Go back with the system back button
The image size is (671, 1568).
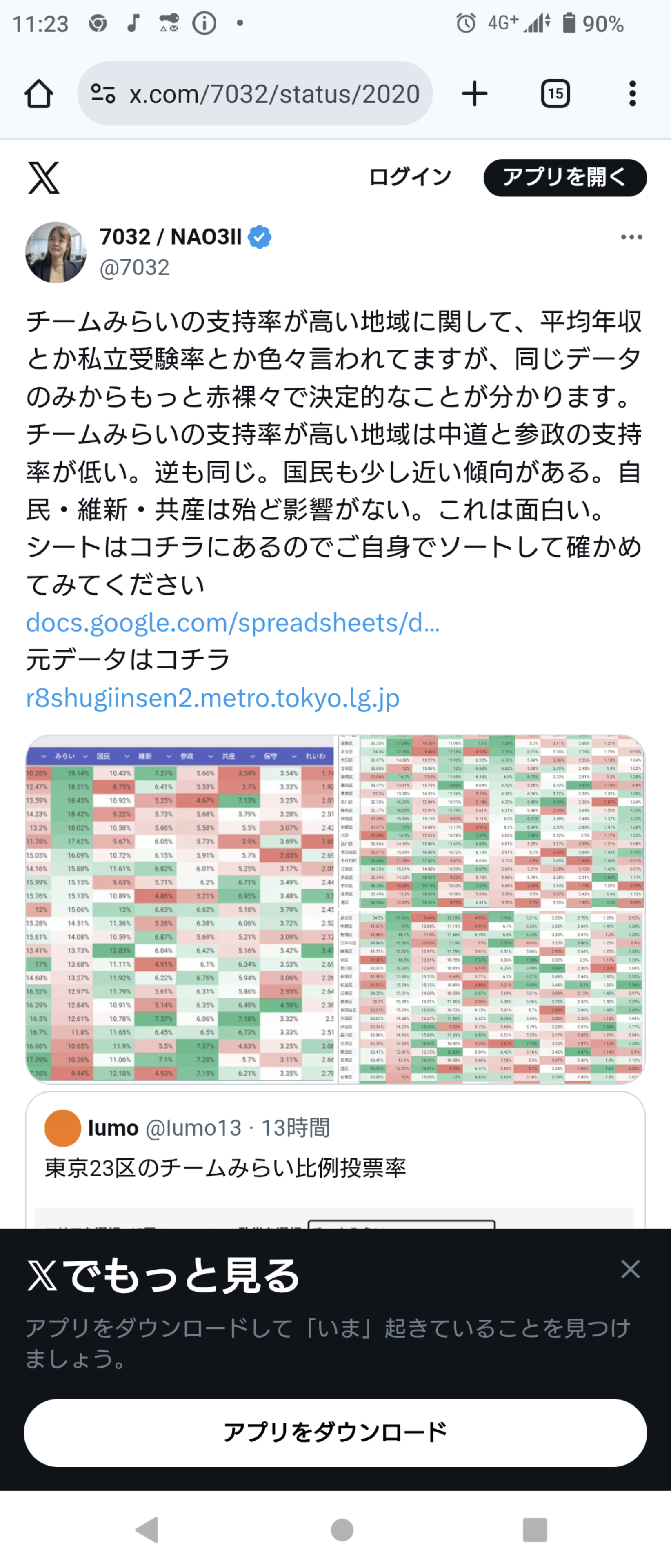(x=147, y=1529)
